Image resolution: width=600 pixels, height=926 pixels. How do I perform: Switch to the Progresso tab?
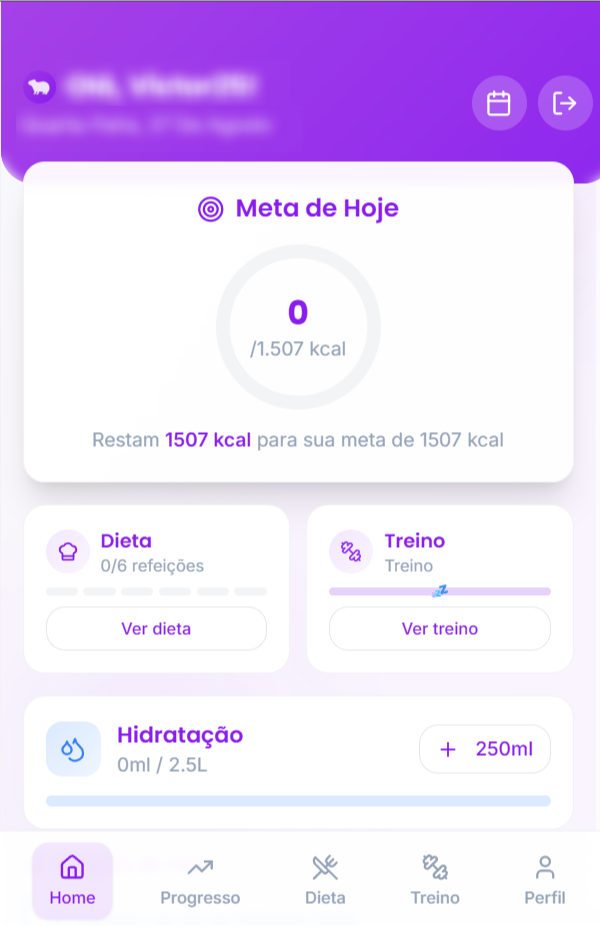point(200,880)
